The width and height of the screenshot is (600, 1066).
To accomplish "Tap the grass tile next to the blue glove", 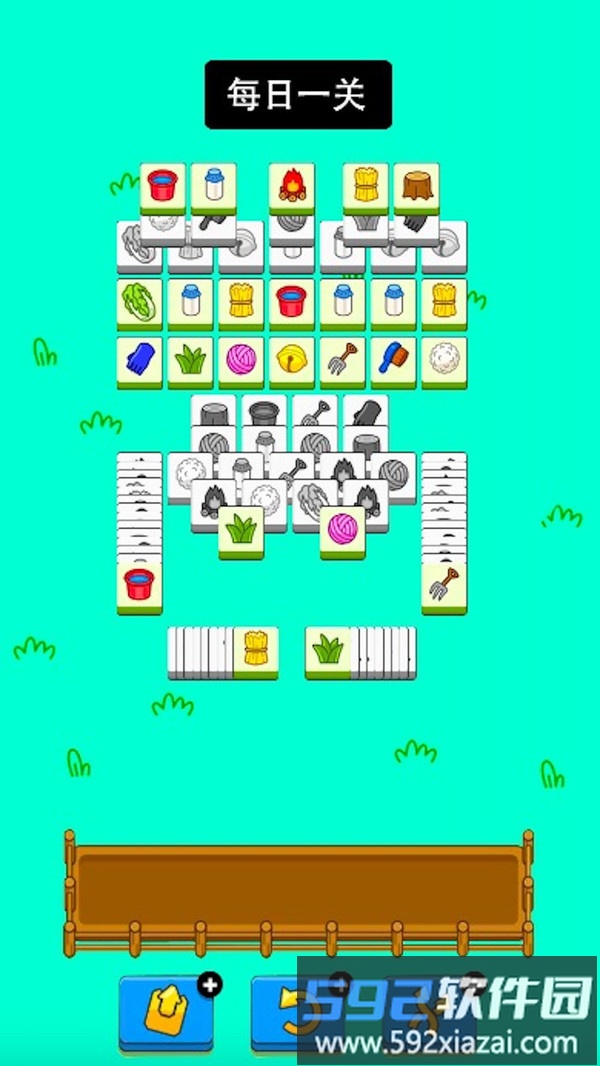I will coord(190,359).
